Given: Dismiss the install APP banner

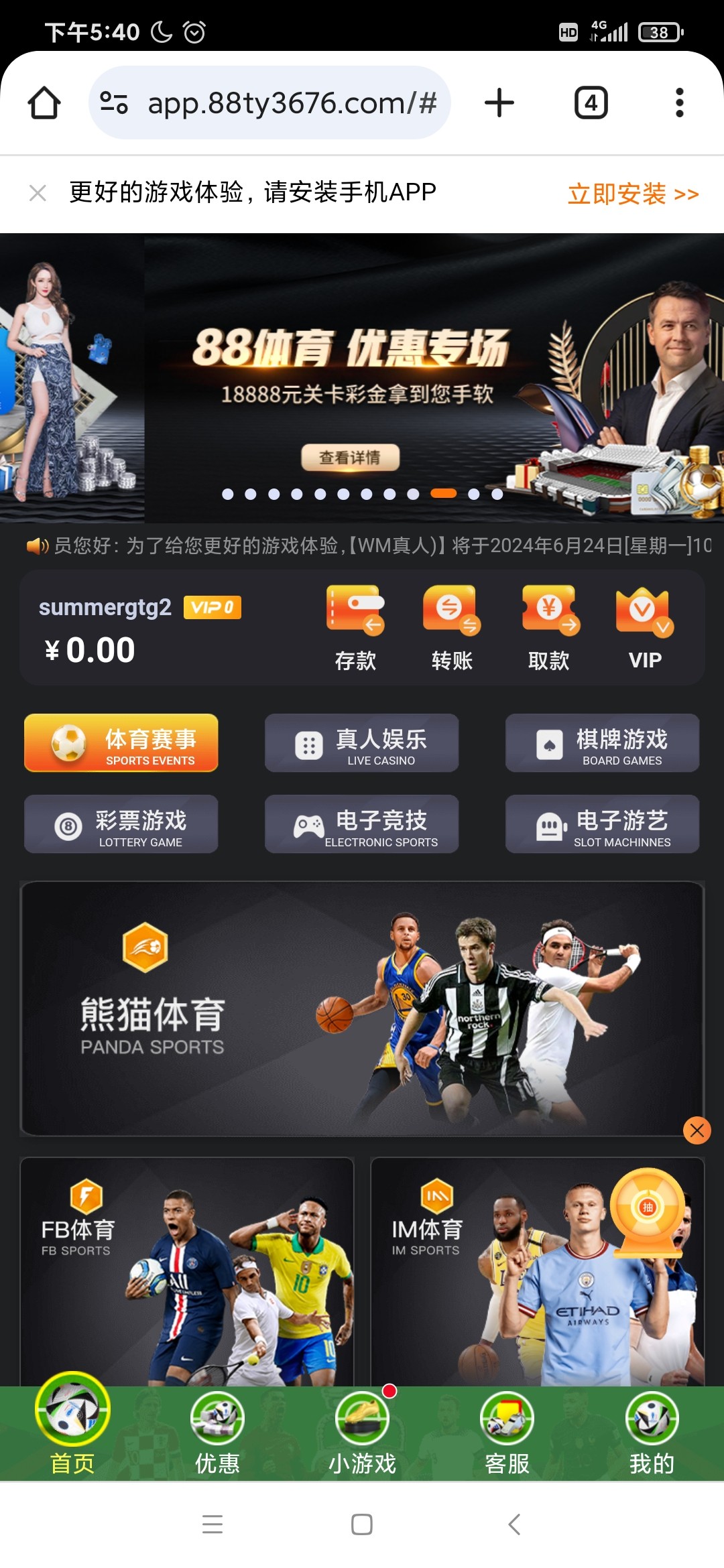Looking at the screenshot, I should pos(38,194).
